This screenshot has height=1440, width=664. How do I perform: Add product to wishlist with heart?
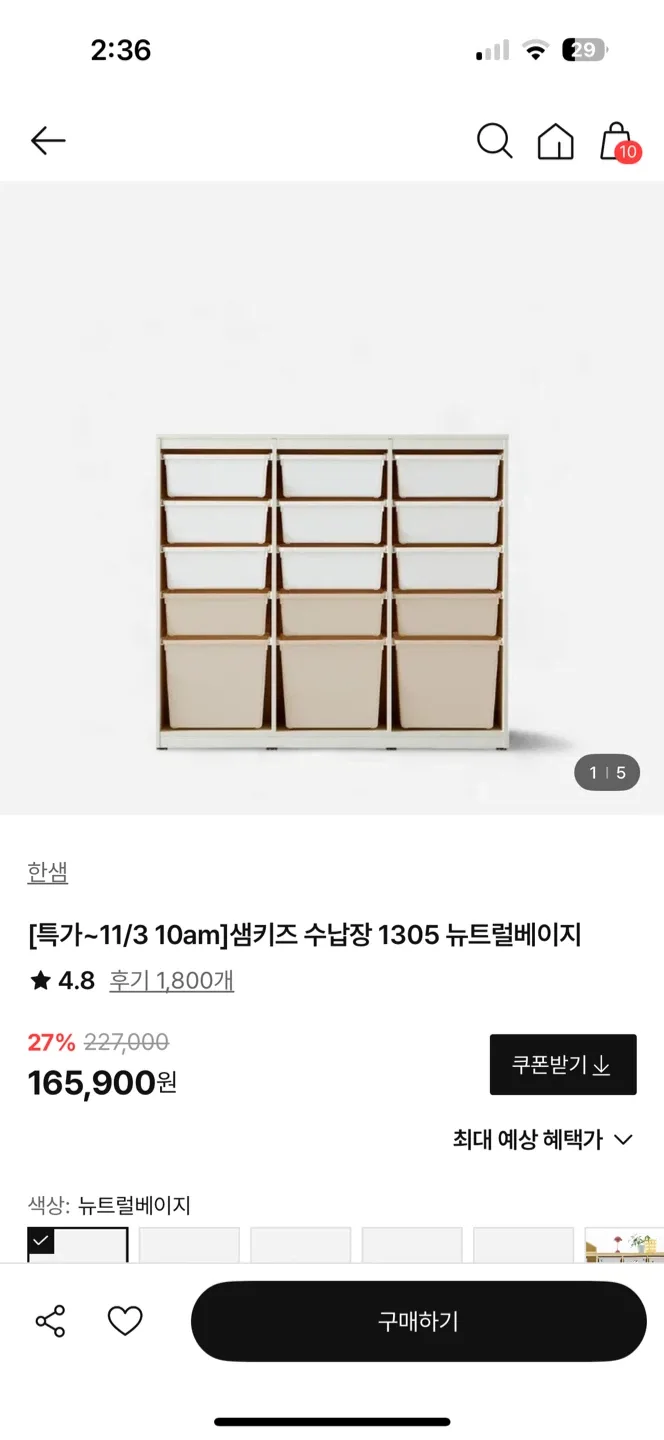pyautogui.click(x=125, y=1321)
